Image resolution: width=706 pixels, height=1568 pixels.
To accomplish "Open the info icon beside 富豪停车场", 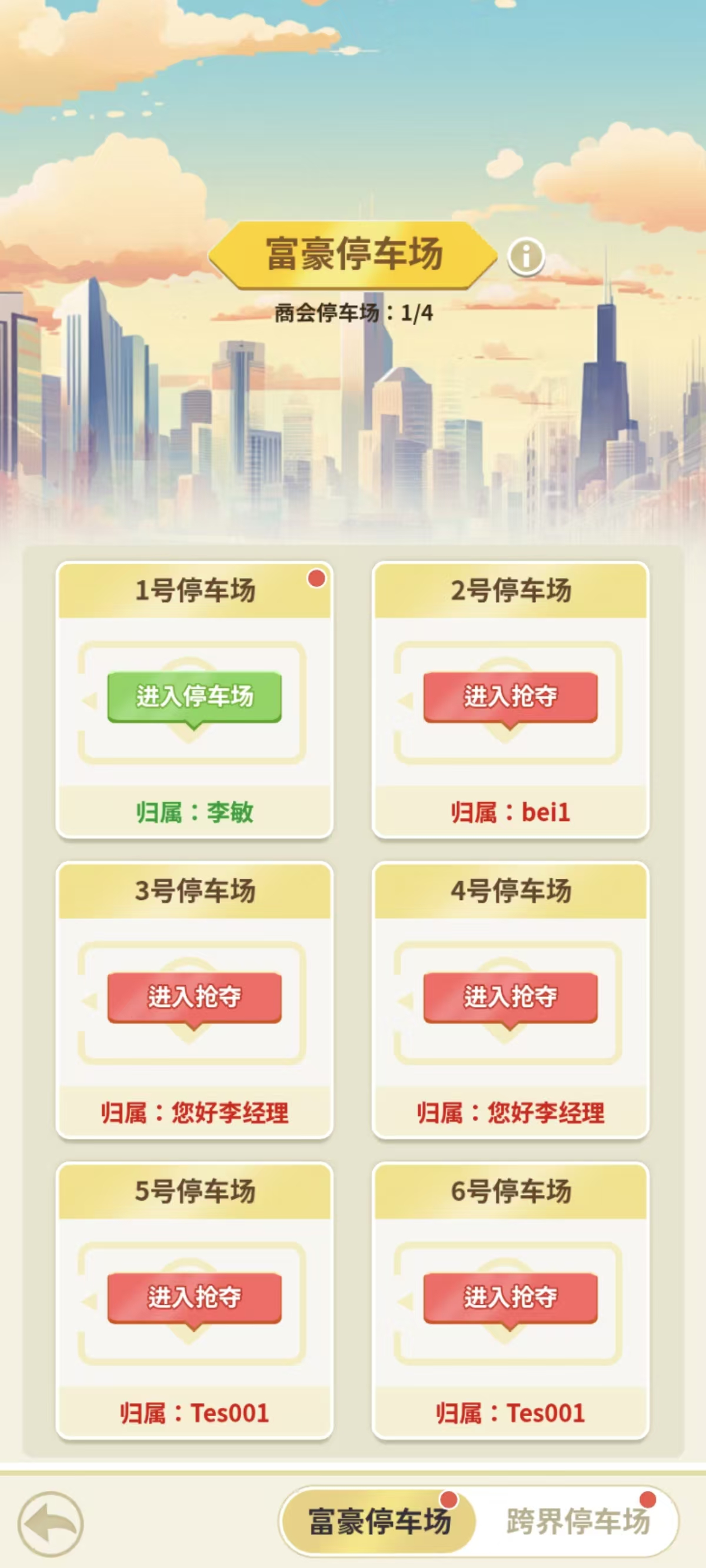I will [x=526, y=256].
